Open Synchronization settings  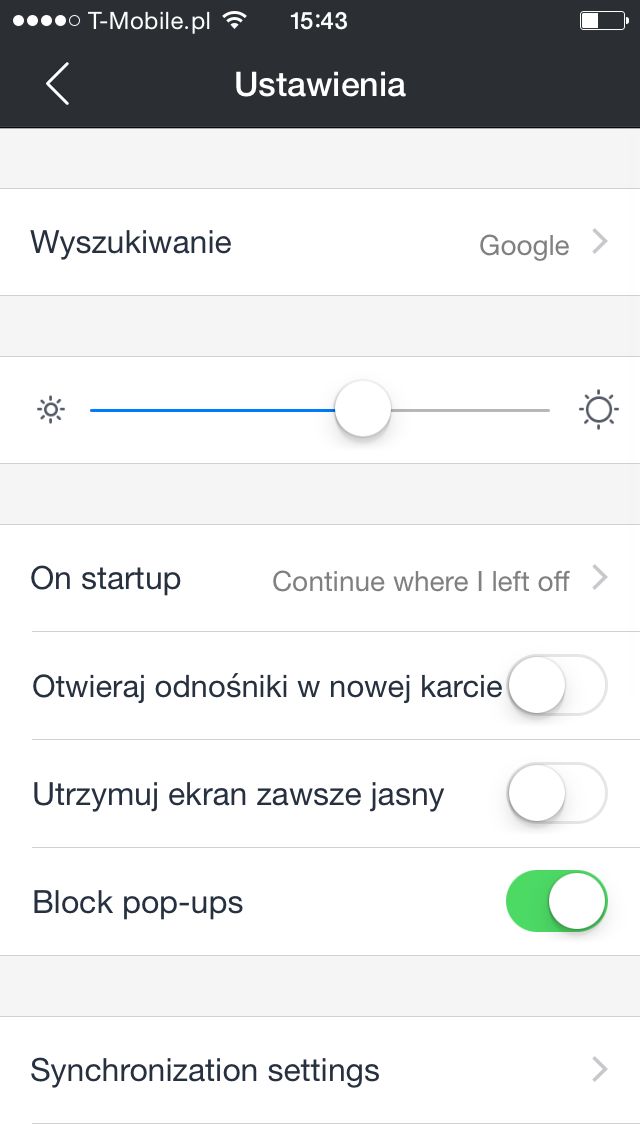pyautogui.click(x=320, y=1070)
